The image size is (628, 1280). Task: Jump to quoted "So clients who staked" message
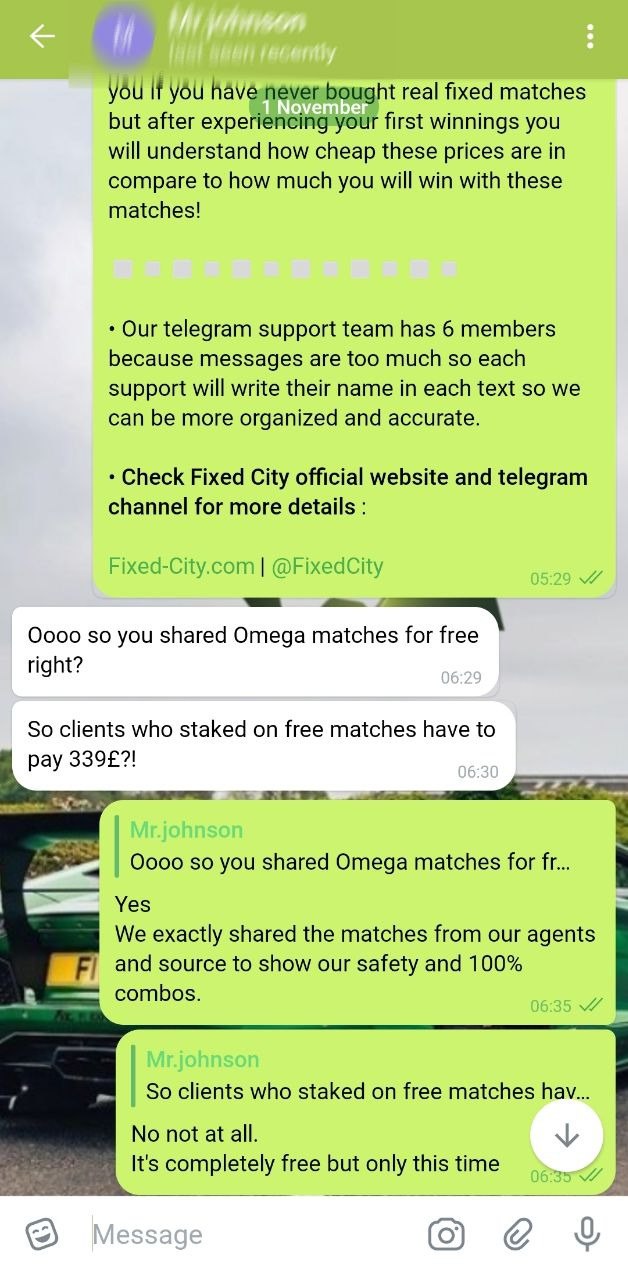pos(366,1076)
